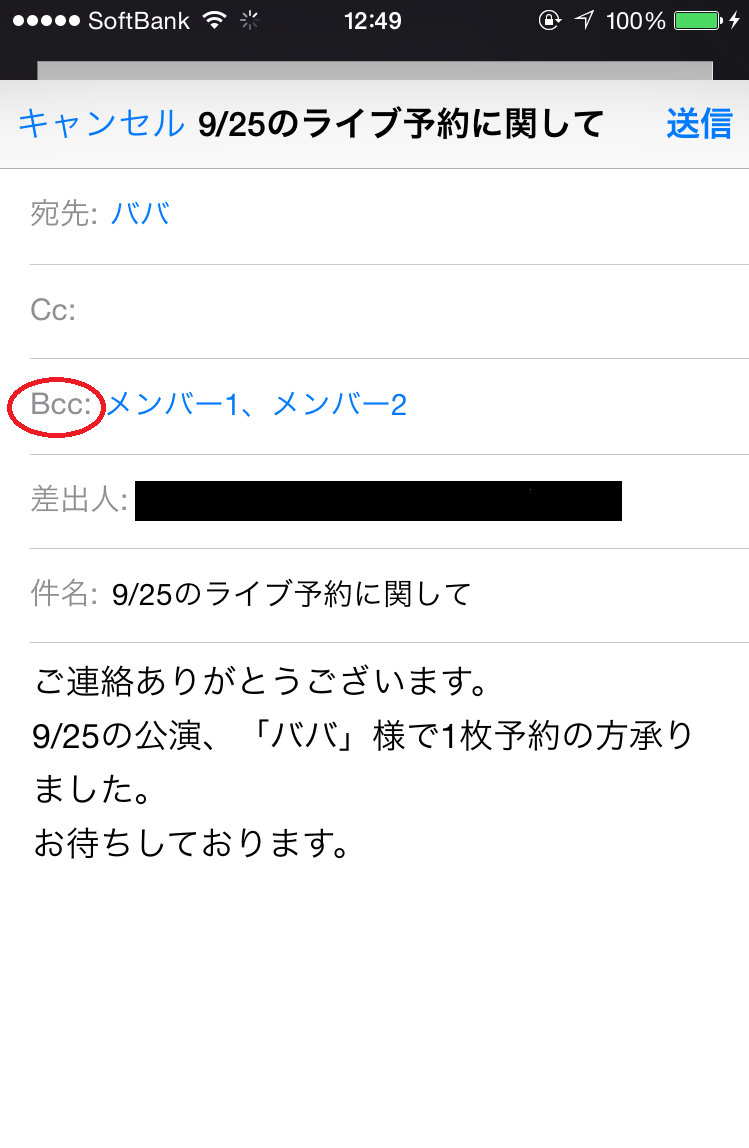The width and height of the screenshot is (749, 1148).
Task: Select the recipient バパ in 宛先
Action: pyautogui.click(x=140, y=214)
